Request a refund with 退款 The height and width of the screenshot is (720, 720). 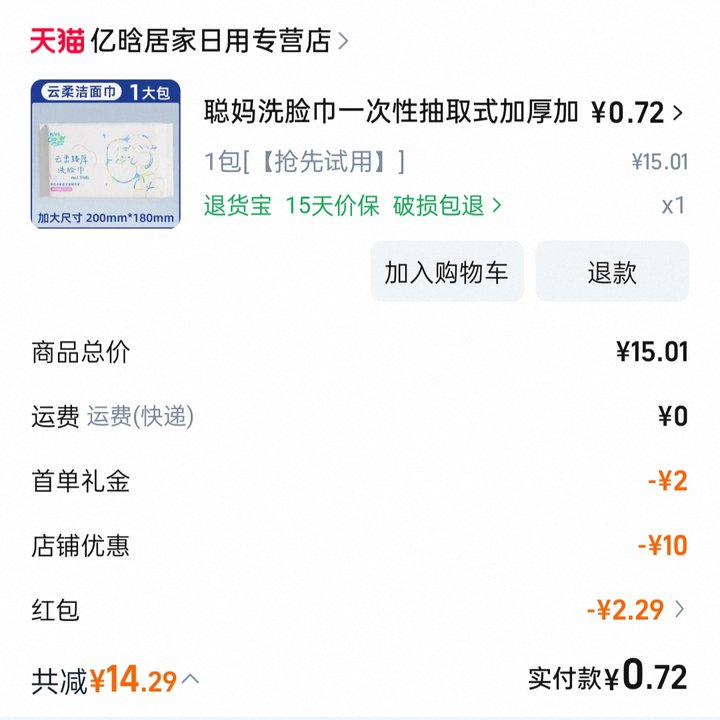pos(611,272)
